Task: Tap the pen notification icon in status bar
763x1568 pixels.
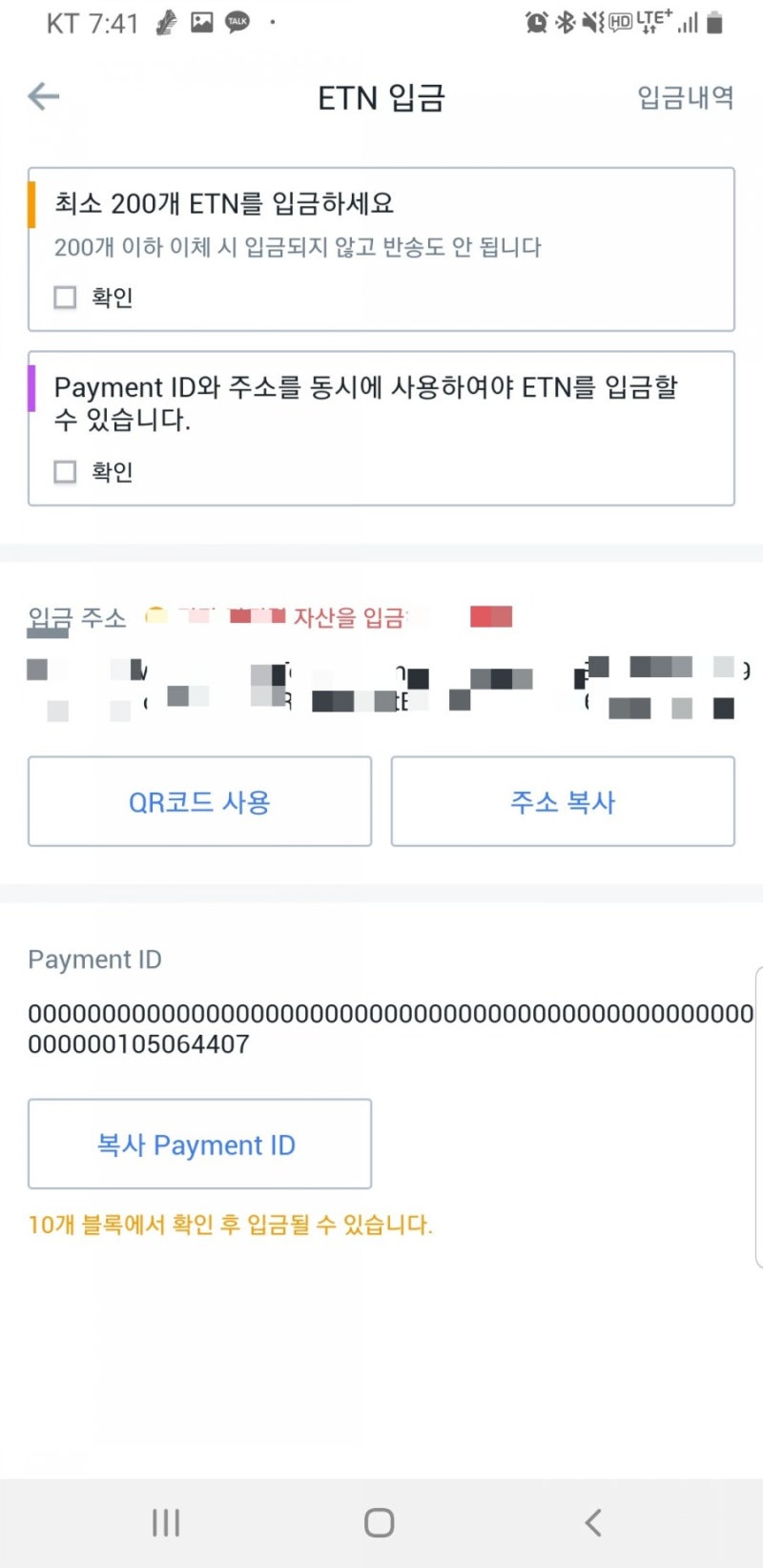Action: coord(166,21)
